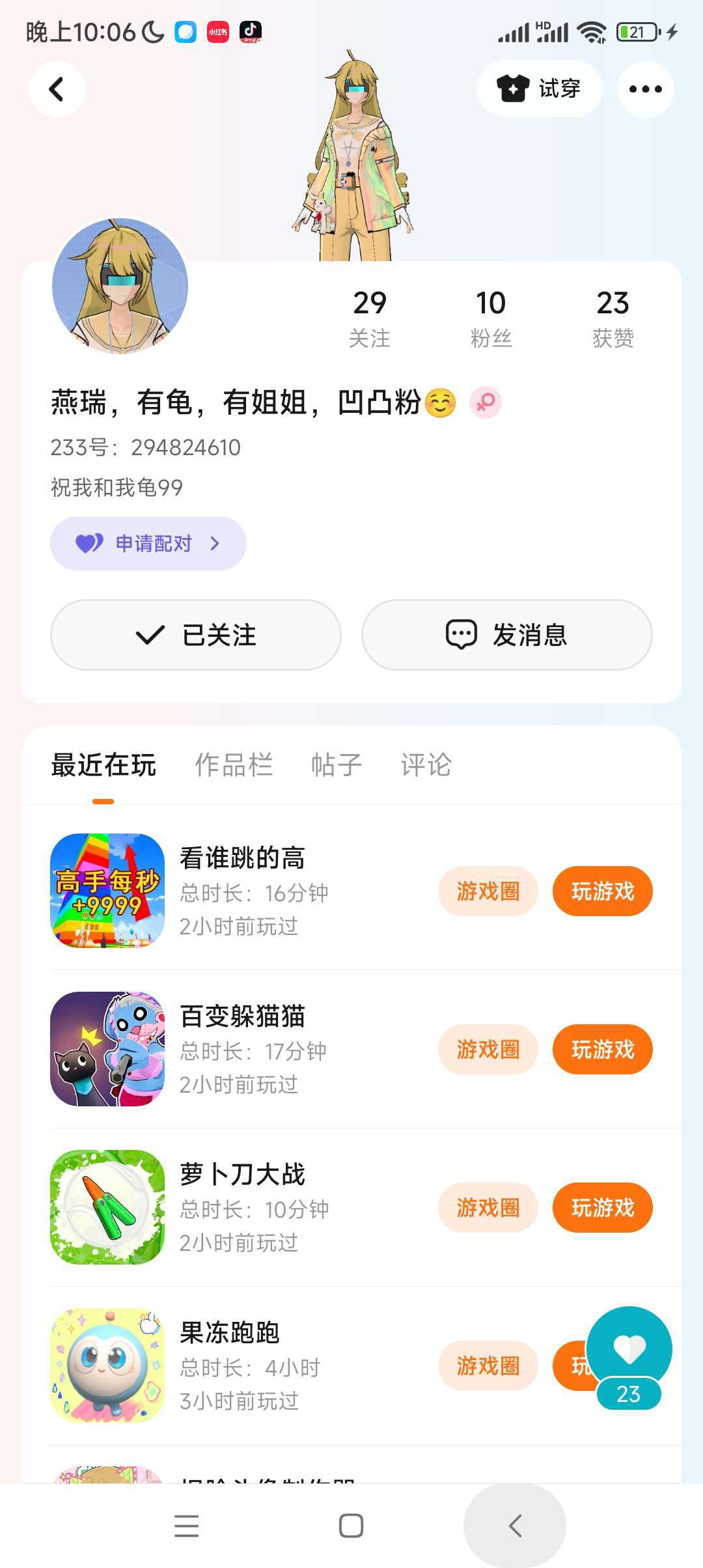Tap the system home button
This screenshot has height=1568, width=703.
[x=351, y=1526]
